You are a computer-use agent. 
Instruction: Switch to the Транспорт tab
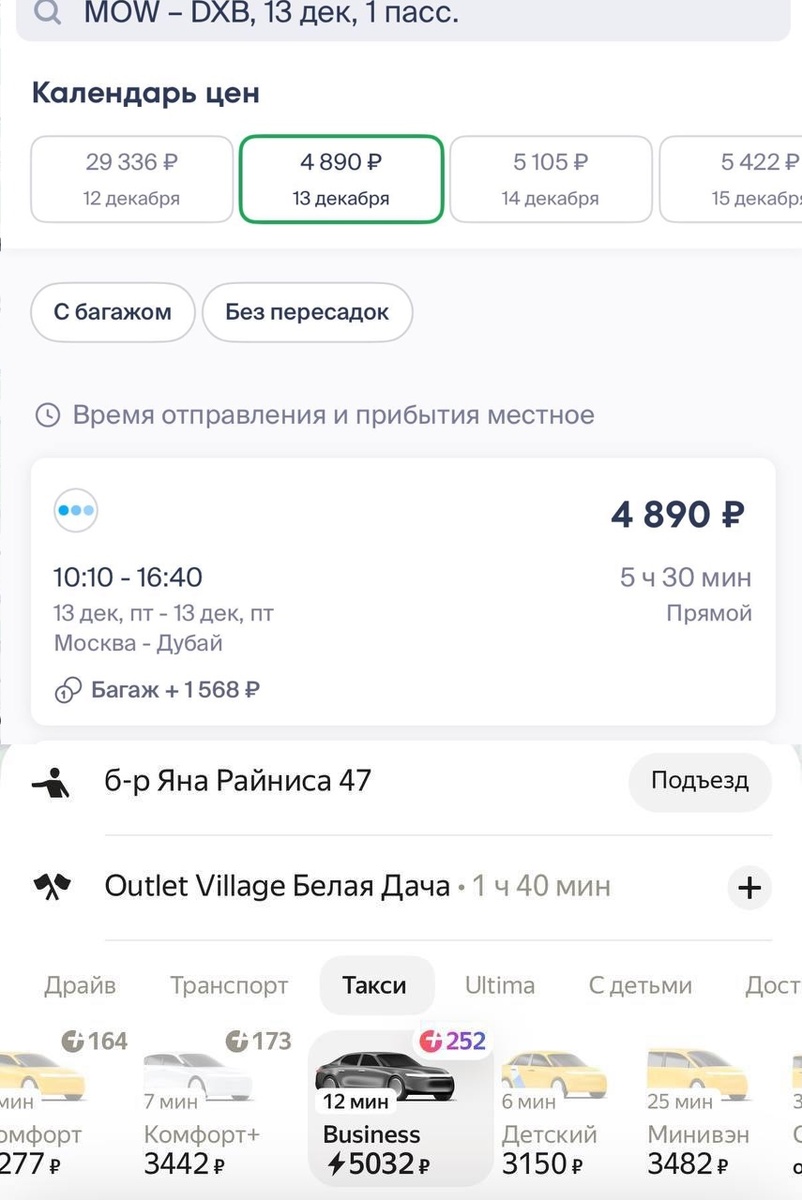228,985
